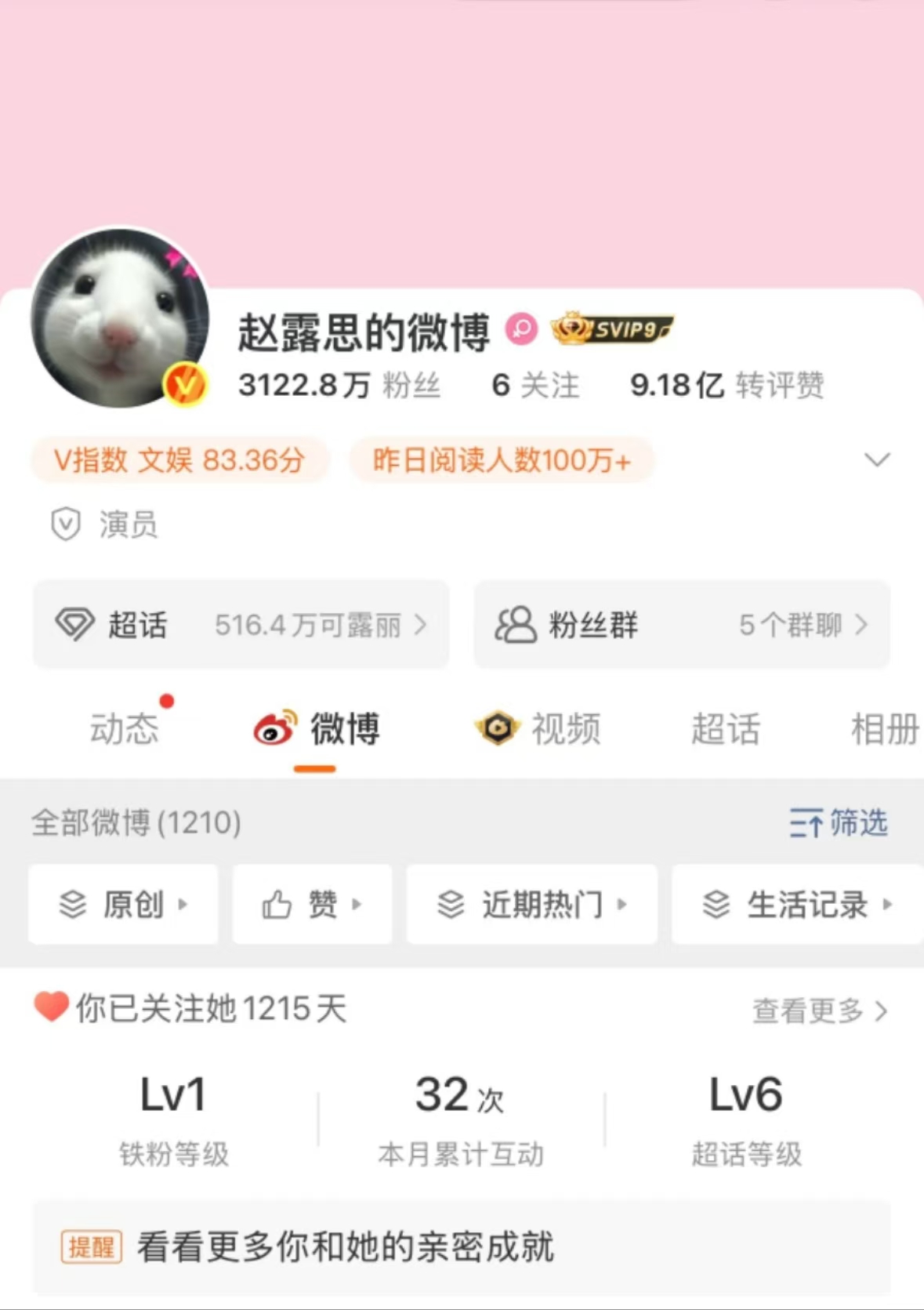Viewport: 924px width, 1310px height.
Task: View the 3122.8万 粉丝 followers list
Action: click(x=339, y=385)
